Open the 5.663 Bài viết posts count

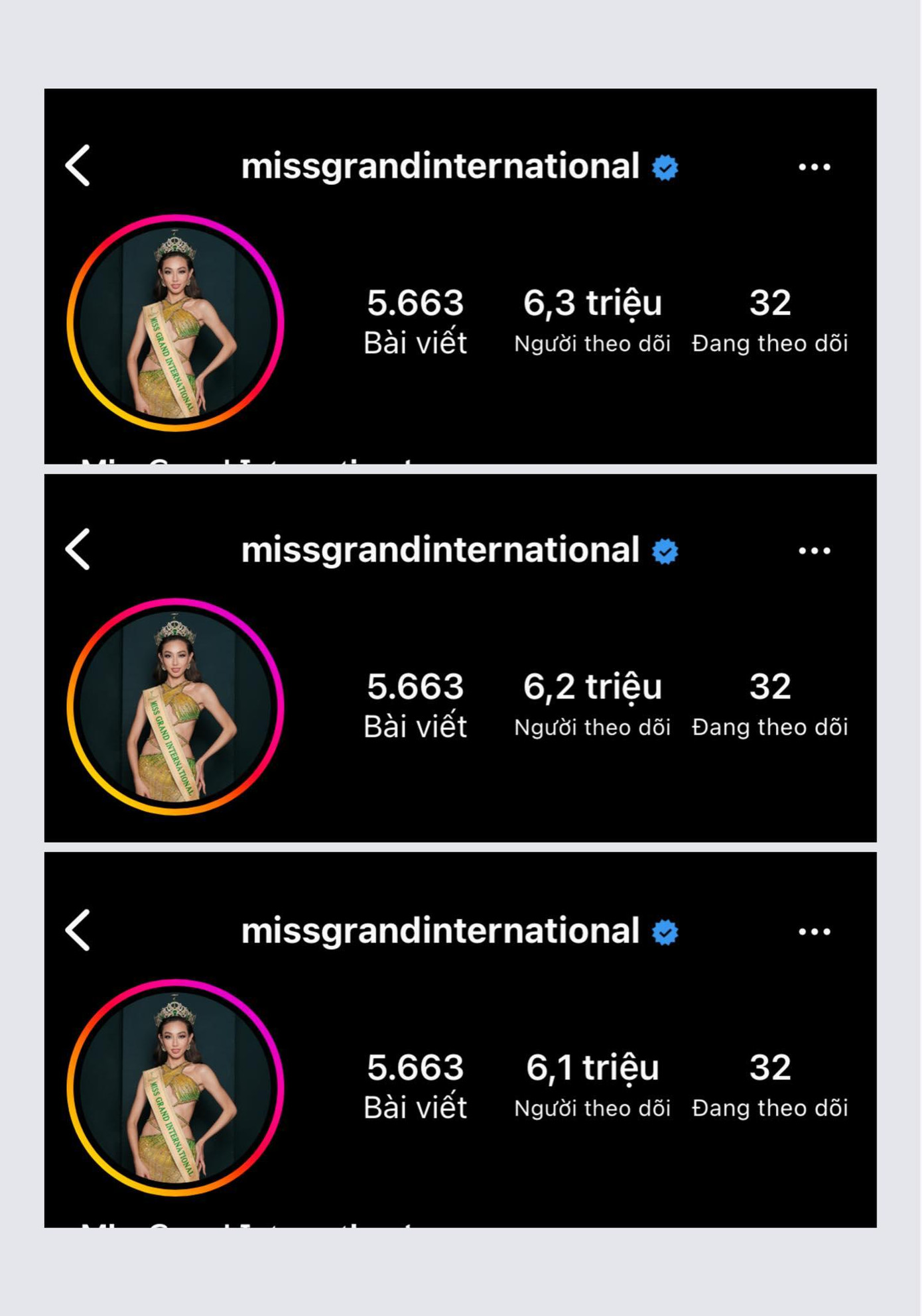click(415, 305)
